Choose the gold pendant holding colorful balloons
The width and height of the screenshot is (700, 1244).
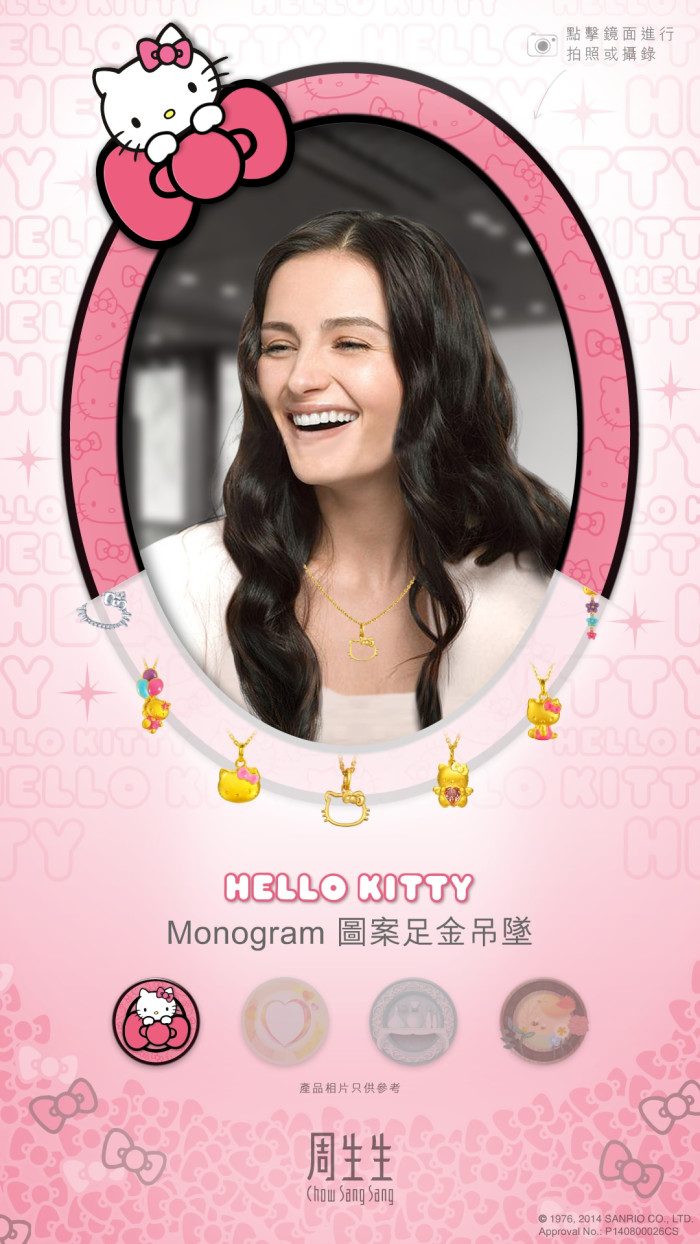coord(153,696)
